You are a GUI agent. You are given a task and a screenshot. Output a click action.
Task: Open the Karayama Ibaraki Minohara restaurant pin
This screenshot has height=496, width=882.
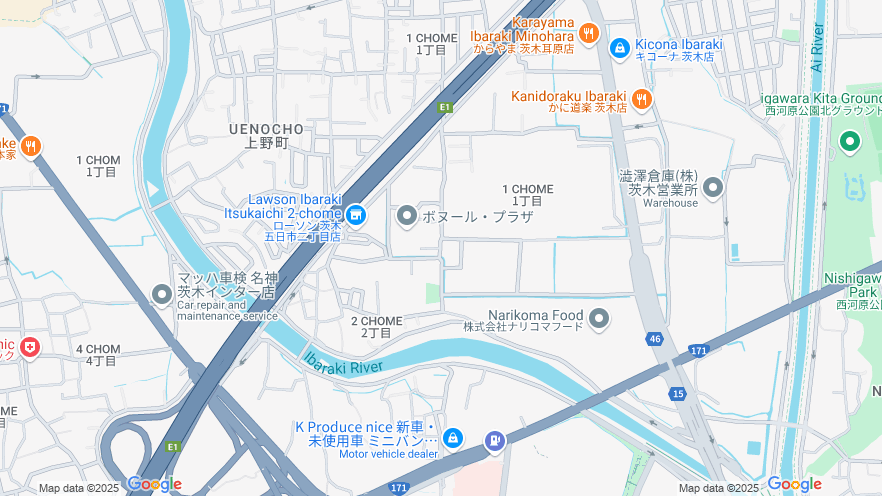pos(588,33)
